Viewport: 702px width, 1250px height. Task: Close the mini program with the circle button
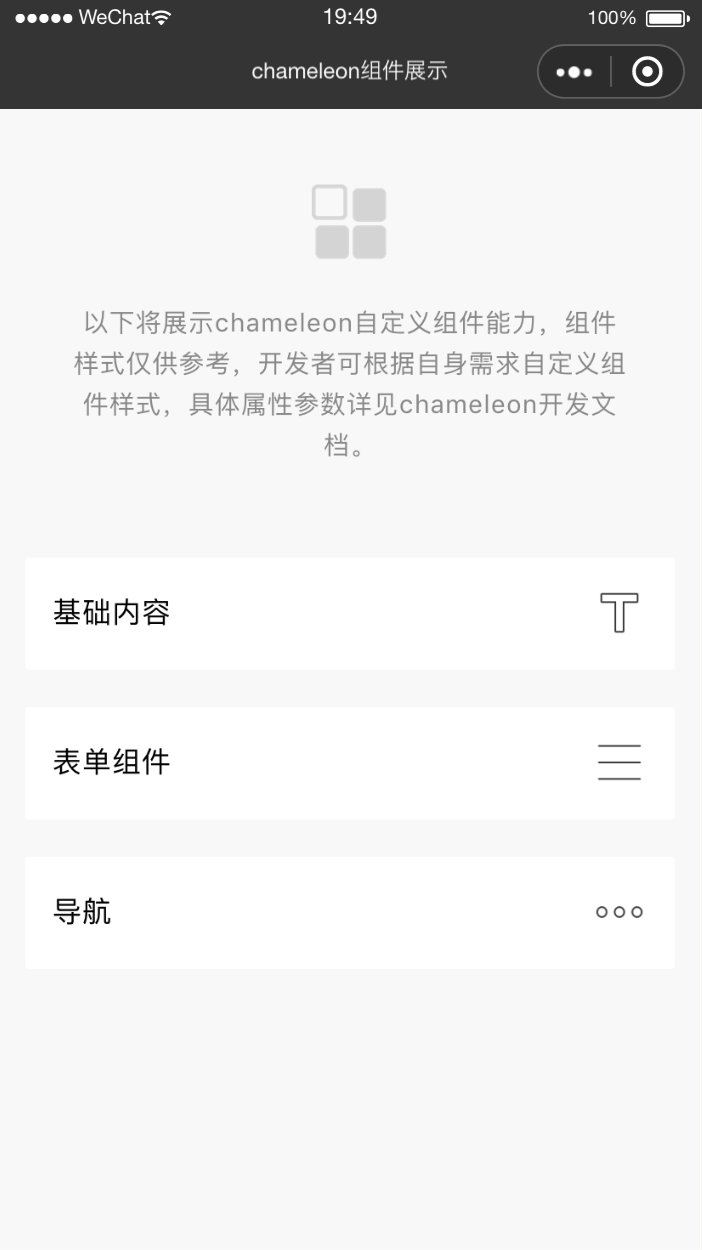pyautogui.click(x=647, y=72)
